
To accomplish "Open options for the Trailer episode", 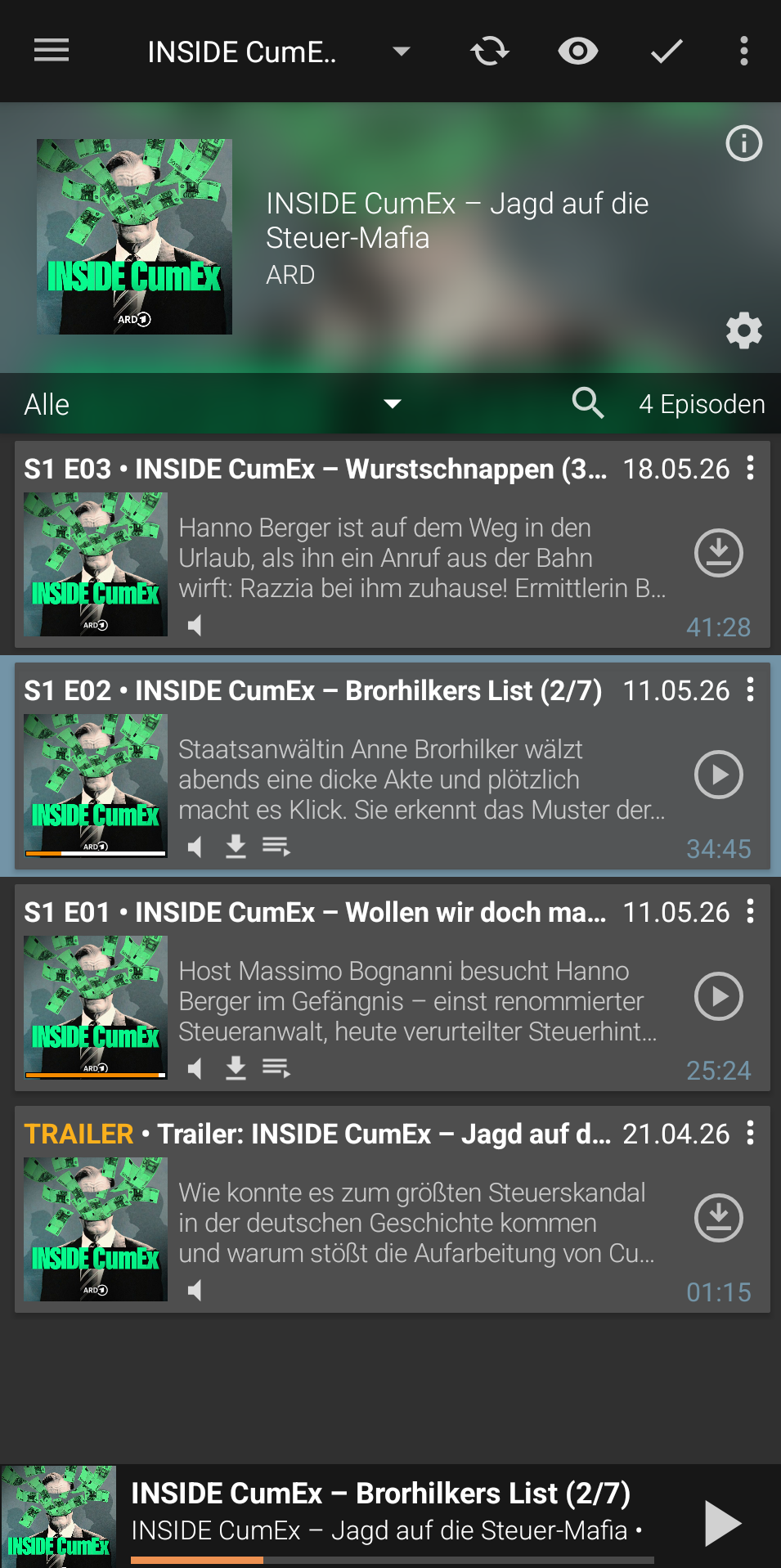I will click(x=750, y=1134).
